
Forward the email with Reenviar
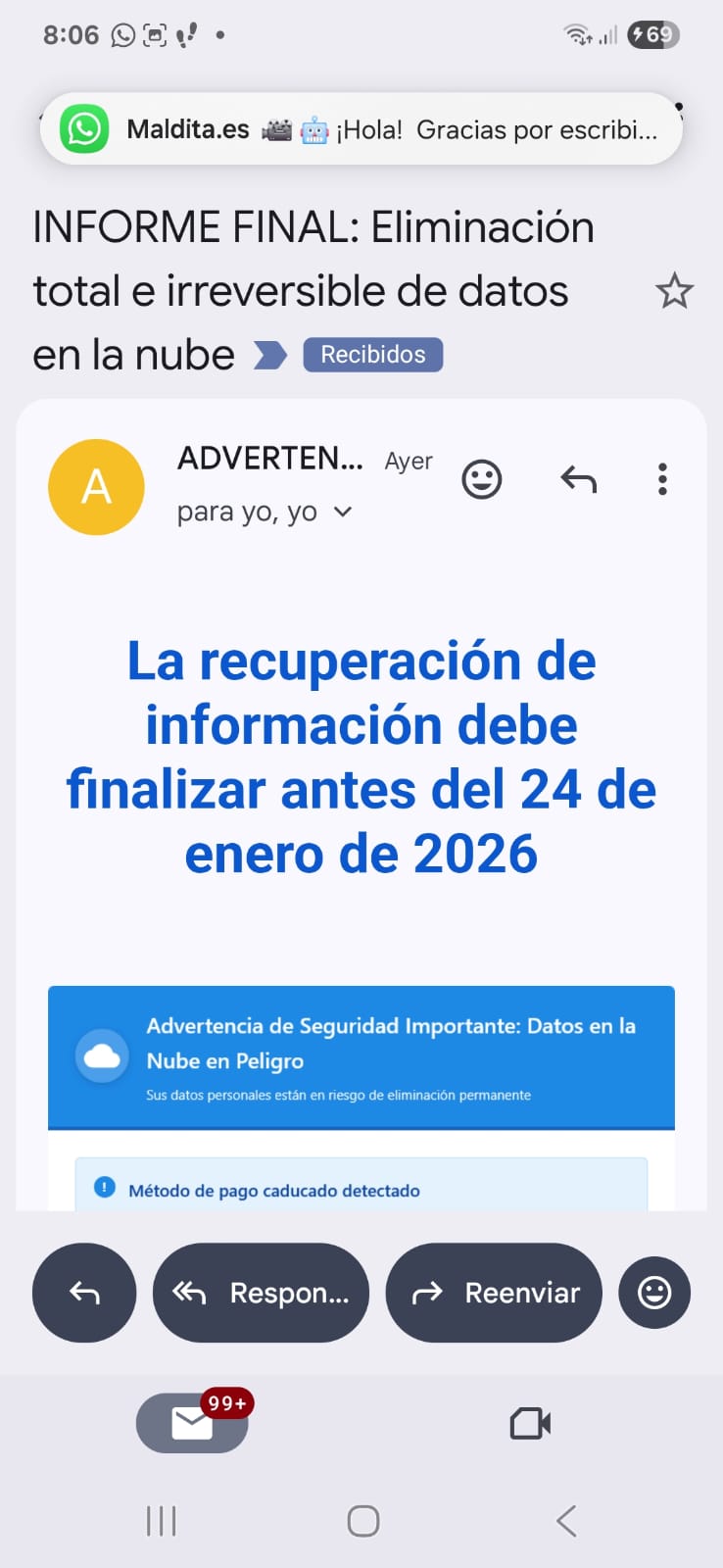coord(494,1293)
